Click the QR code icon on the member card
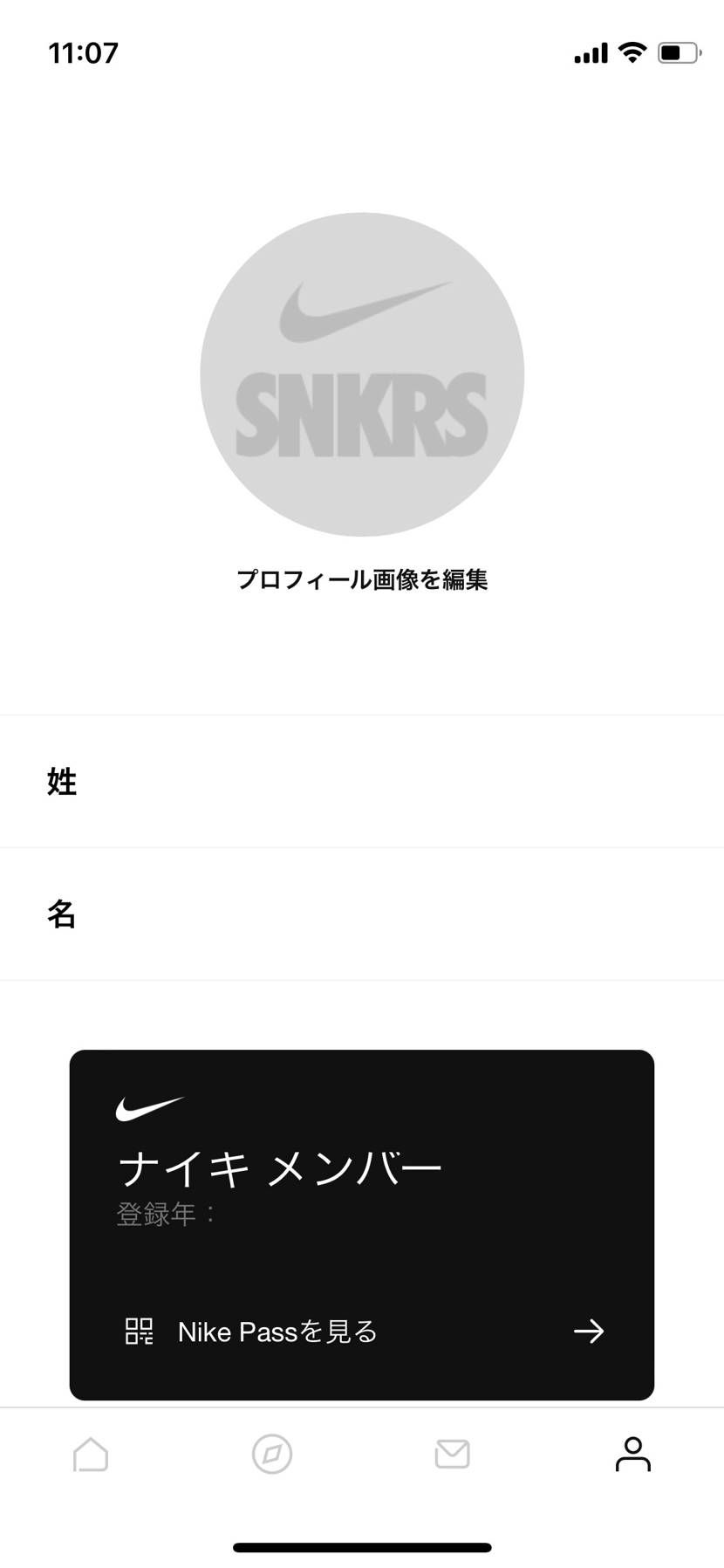This screenshot has width=724, height=1568. pos(138,1332)
